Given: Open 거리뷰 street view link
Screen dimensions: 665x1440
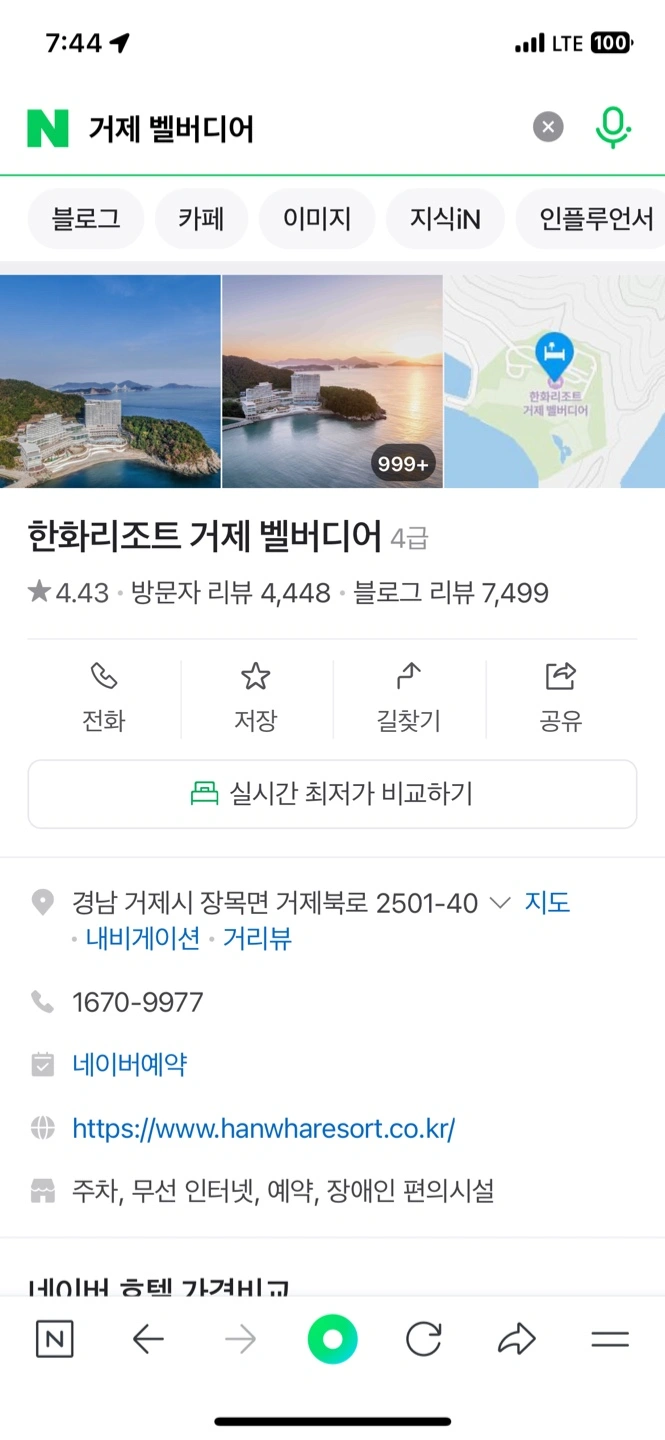Looking at the screenshot, I should (257, 939).
